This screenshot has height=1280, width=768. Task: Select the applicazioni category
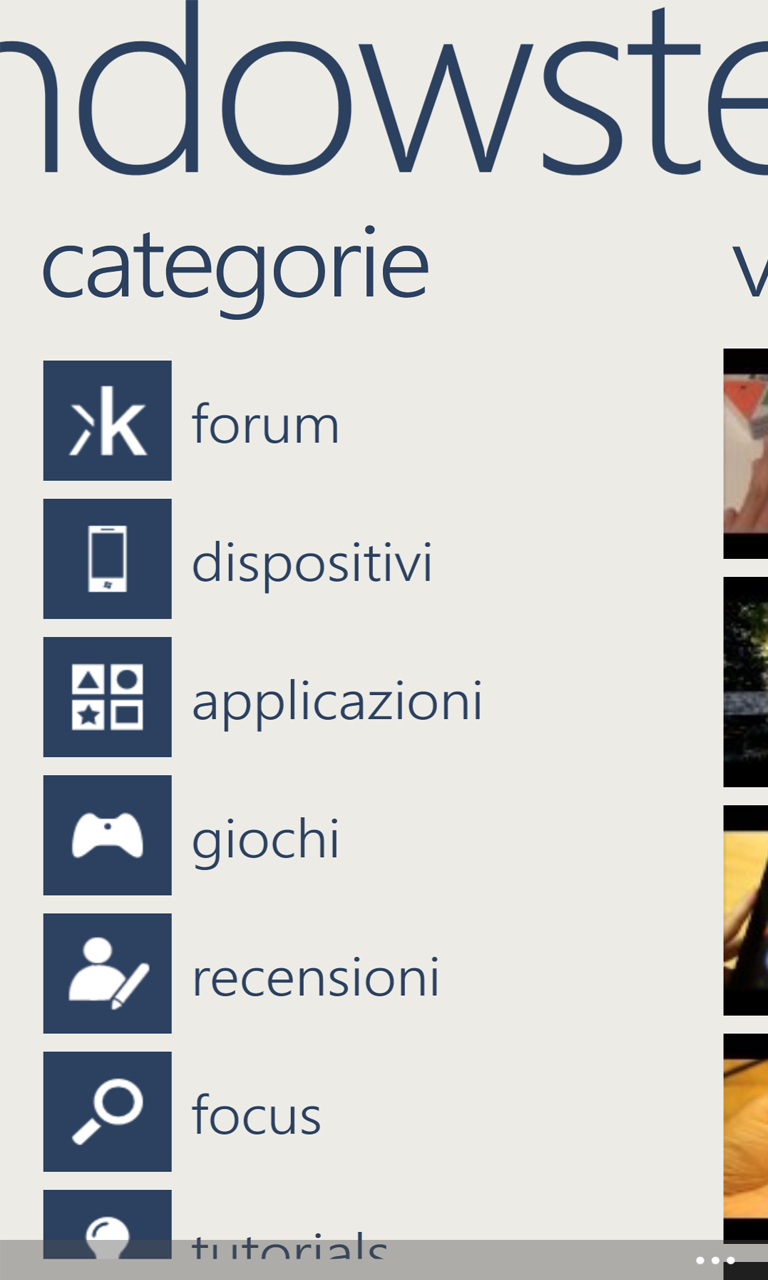(x=263, y=697)
